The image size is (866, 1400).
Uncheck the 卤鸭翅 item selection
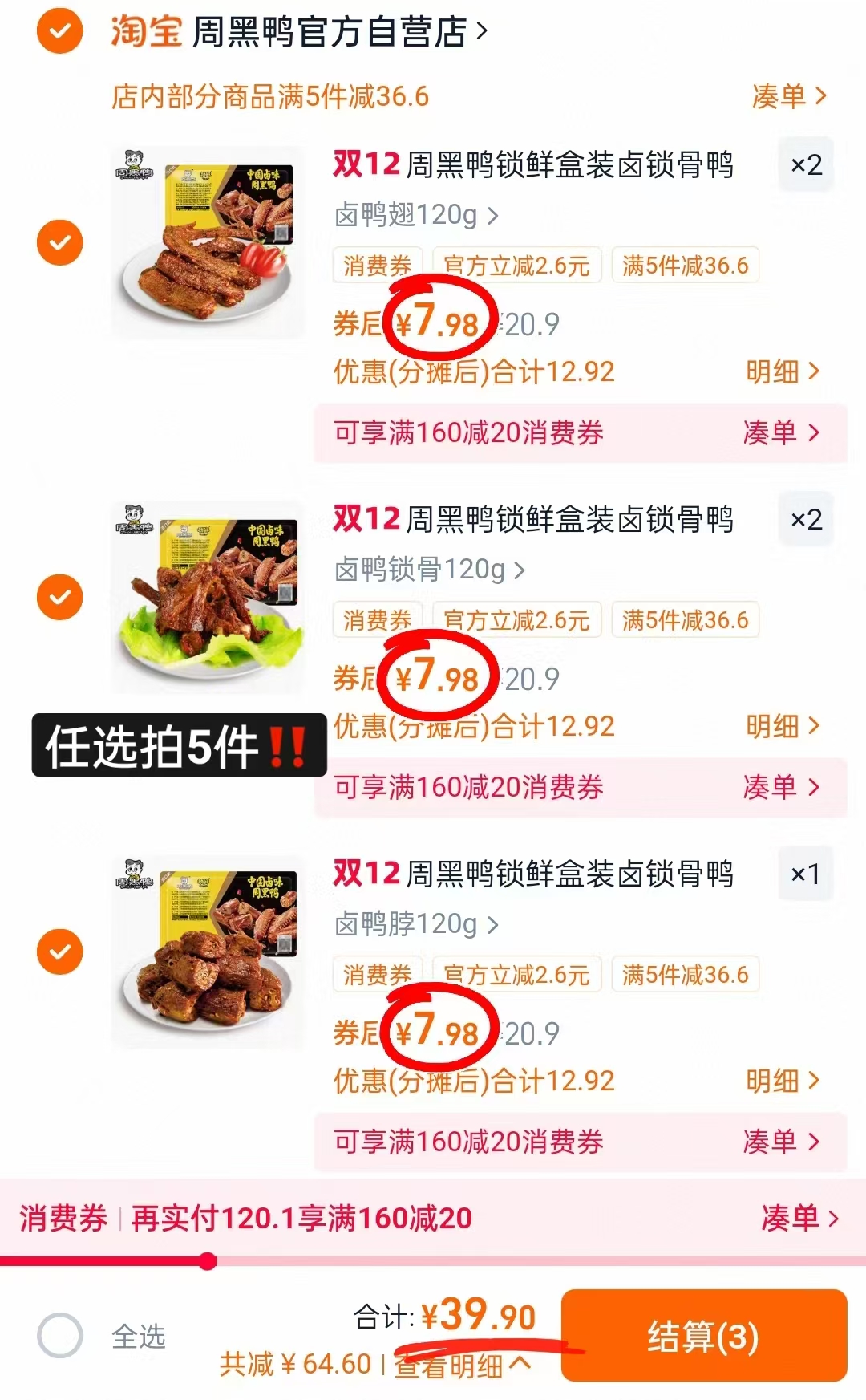click(59, 242)
